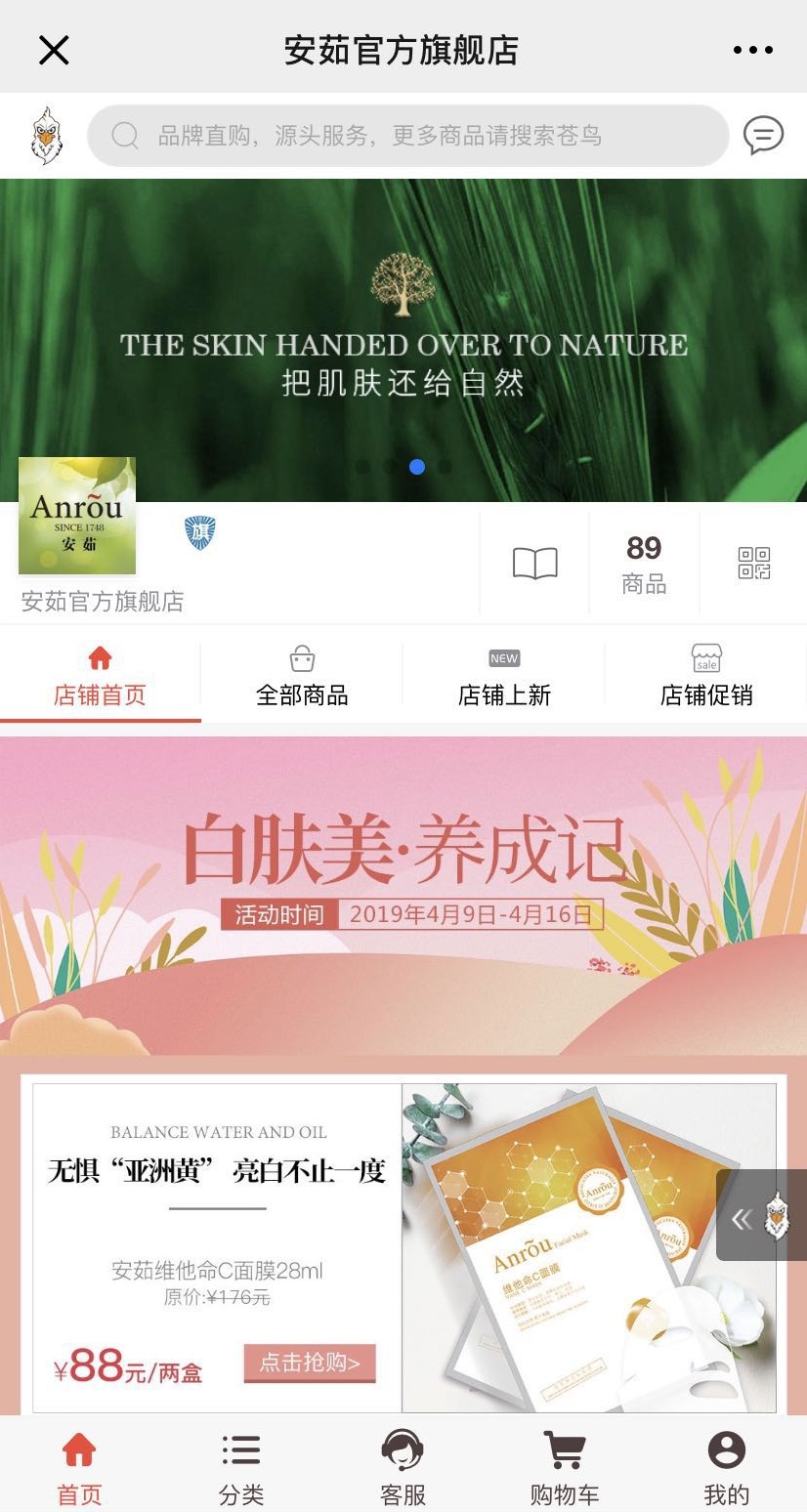The height and width of the screenshot is (1512, 807).
Task: Click the 点击抢购 purchase button
Action: [x=309, y=1361]
